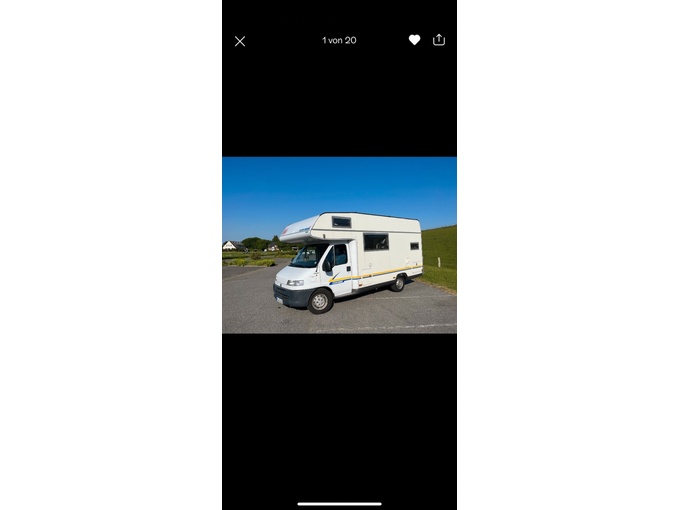The width and height of the screenshot is (680, 510).
Task: Close the photo gallery viewer
Action: tap(240, 41)
